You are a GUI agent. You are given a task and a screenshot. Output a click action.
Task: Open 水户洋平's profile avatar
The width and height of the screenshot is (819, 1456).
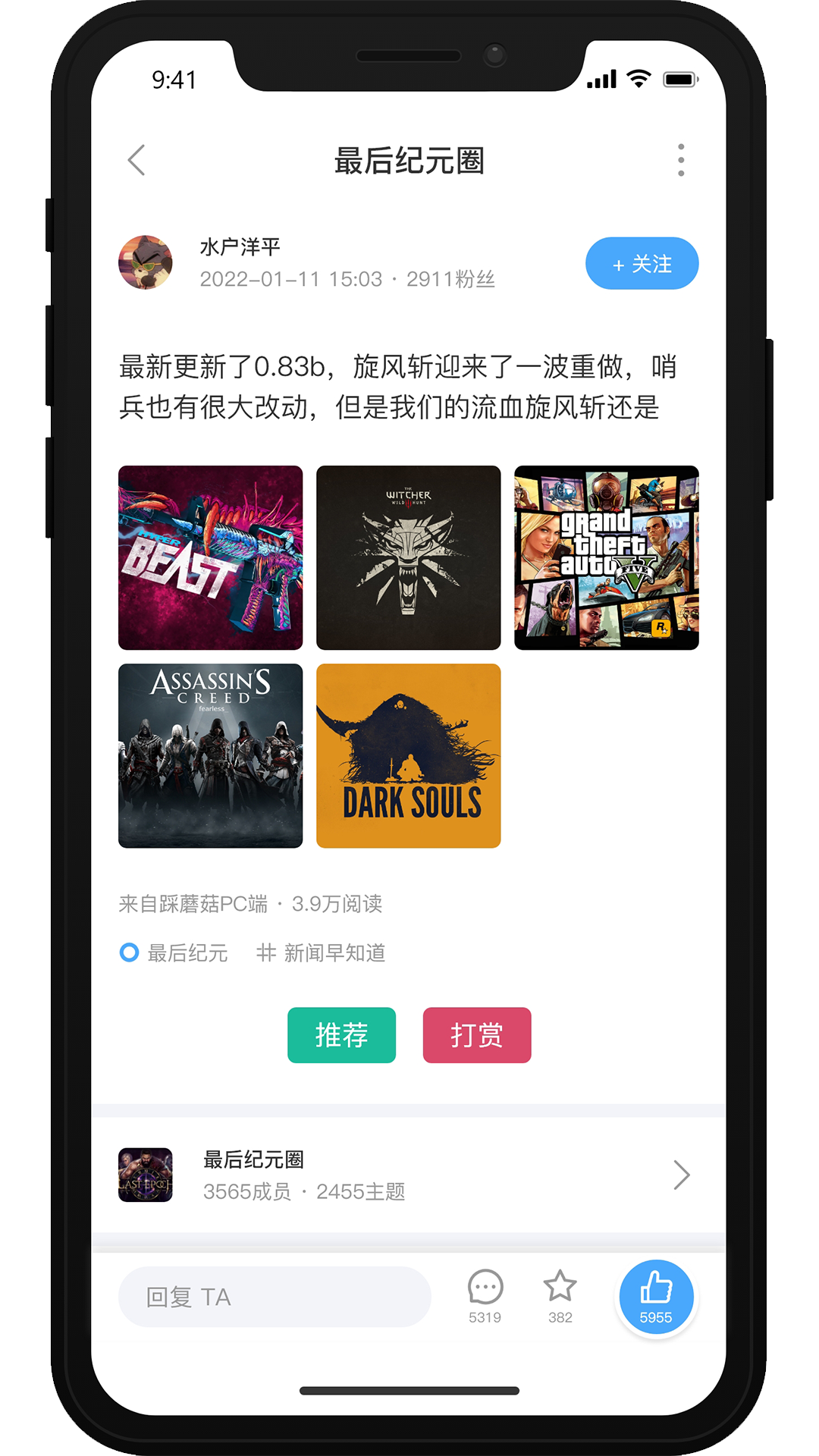(146, 262)
